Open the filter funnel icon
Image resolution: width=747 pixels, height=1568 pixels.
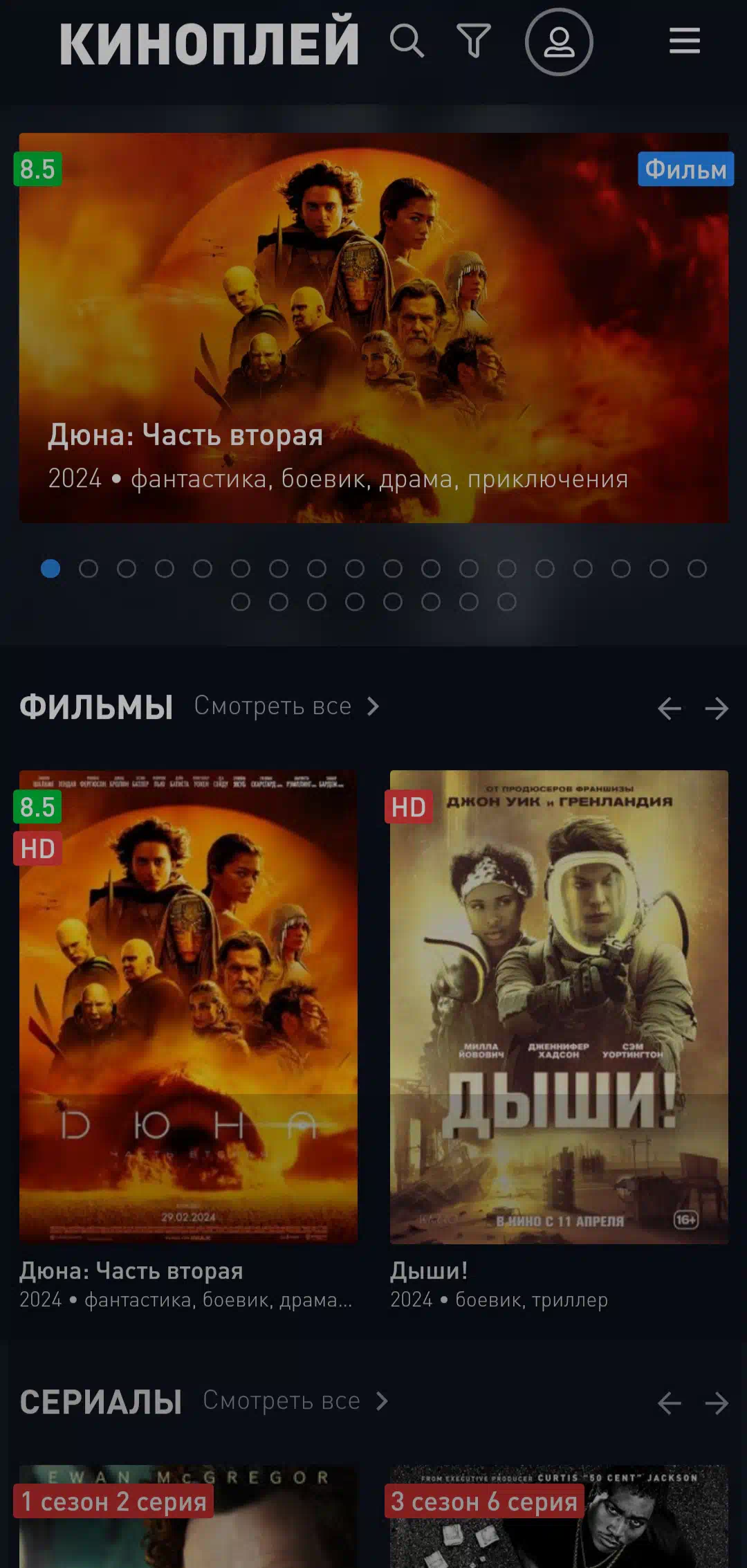click(x=474, y=42)
